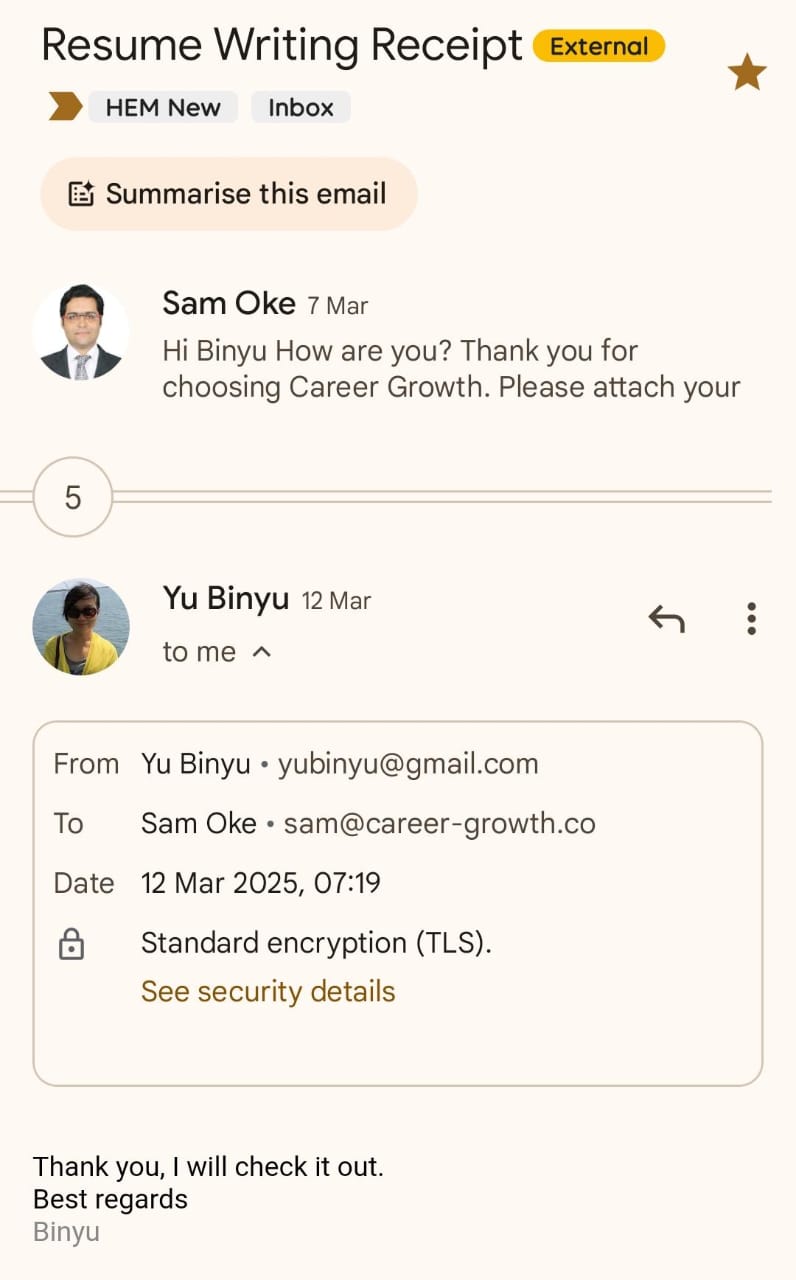View Yu Binyu's profile picture
The height and width of the screenshot is (1280, 796).
coord(81,627)
